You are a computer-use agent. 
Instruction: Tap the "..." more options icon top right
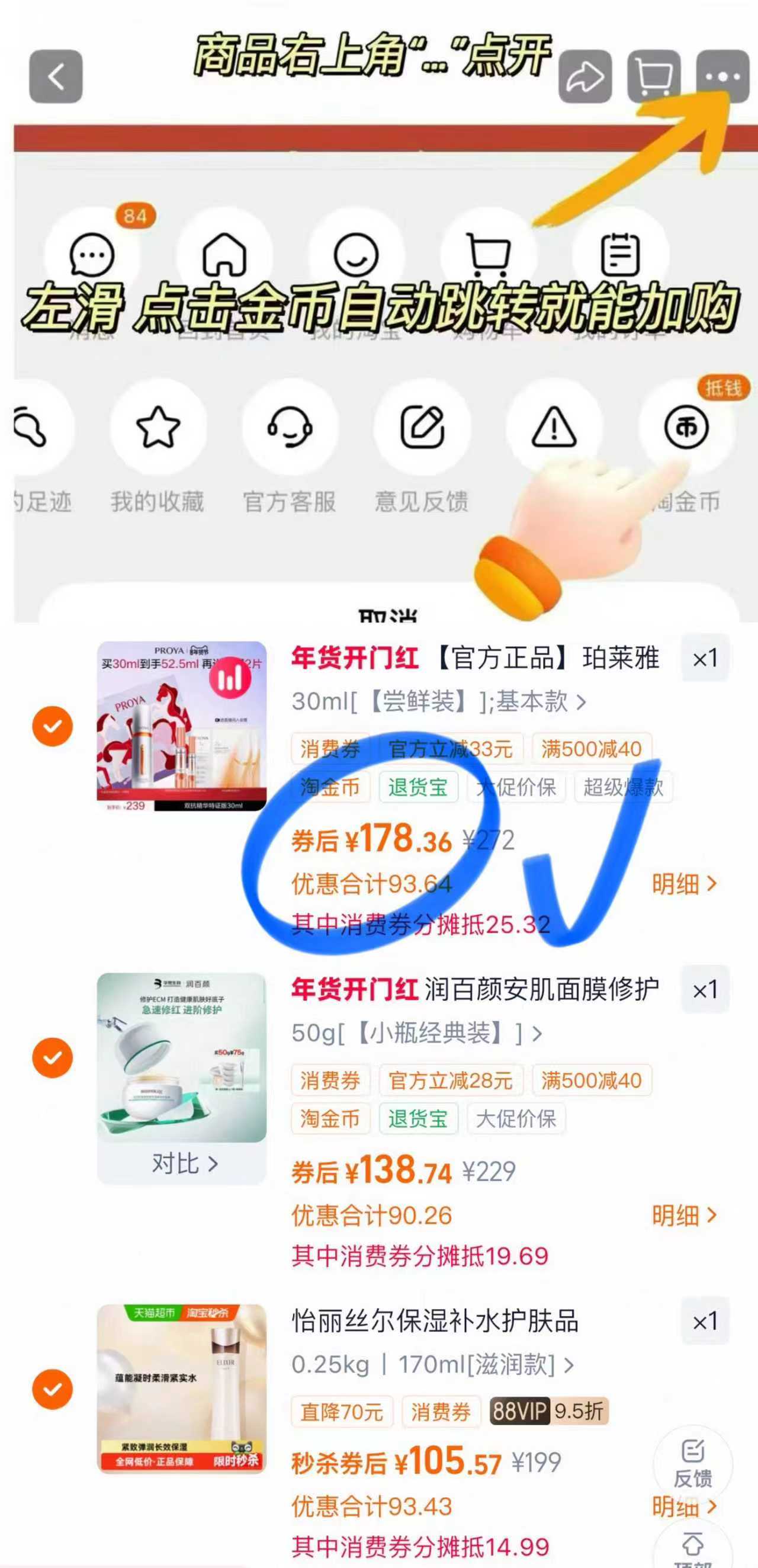click(724, 76)
